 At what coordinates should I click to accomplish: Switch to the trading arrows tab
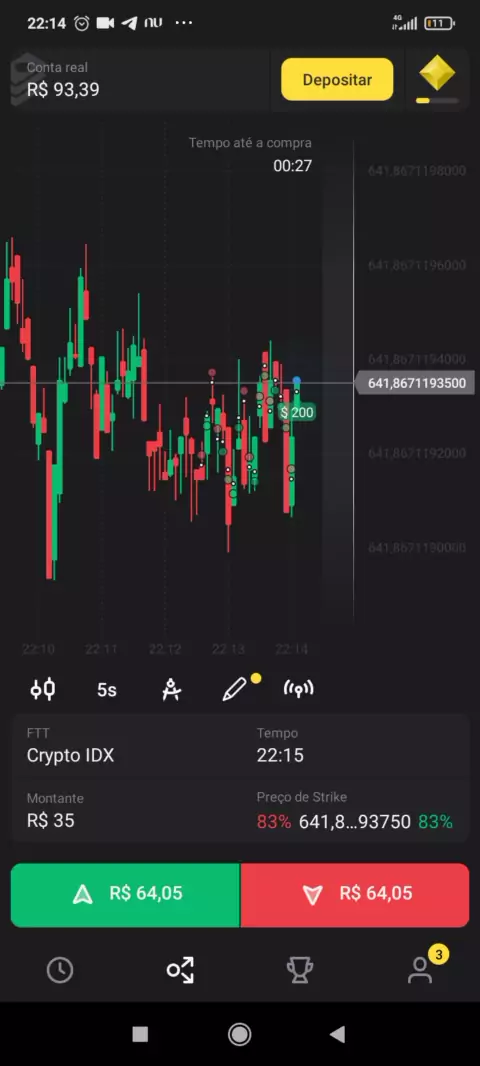(x=180, y=970)
